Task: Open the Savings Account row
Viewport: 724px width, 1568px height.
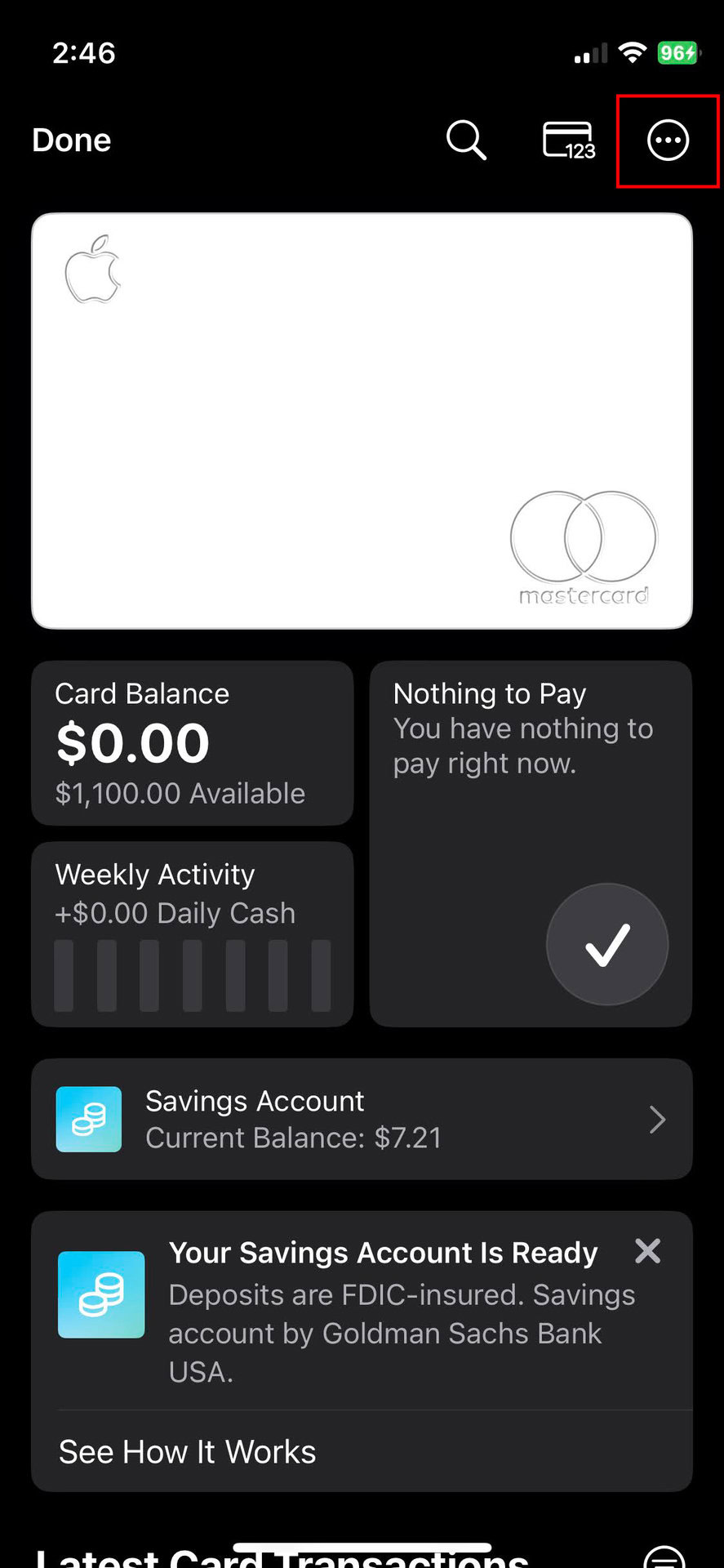Action: click(362, 1119)
